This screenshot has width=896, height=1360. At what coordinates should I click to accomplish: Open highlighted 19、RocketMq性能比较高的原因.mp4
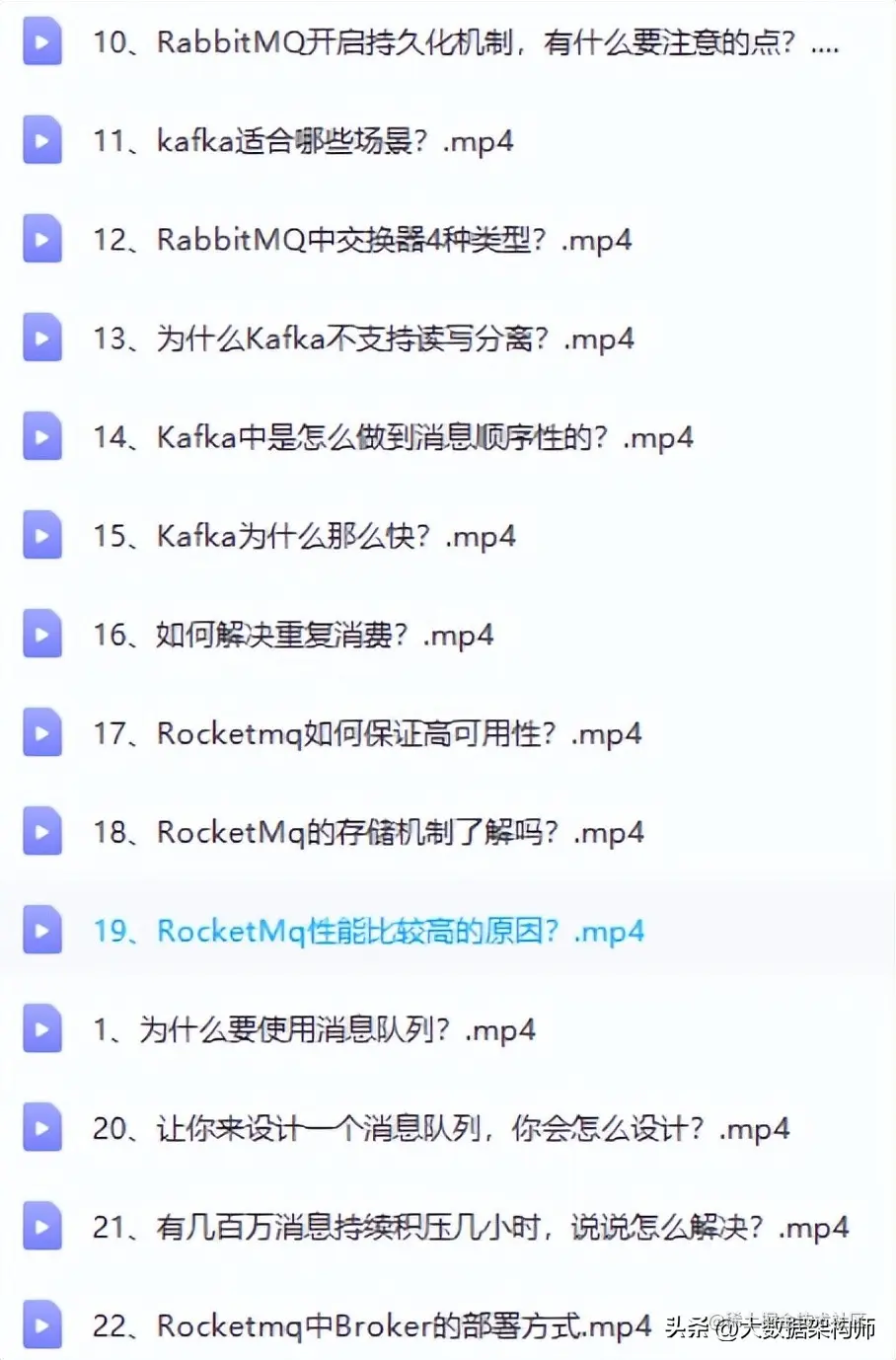point(367,931)
